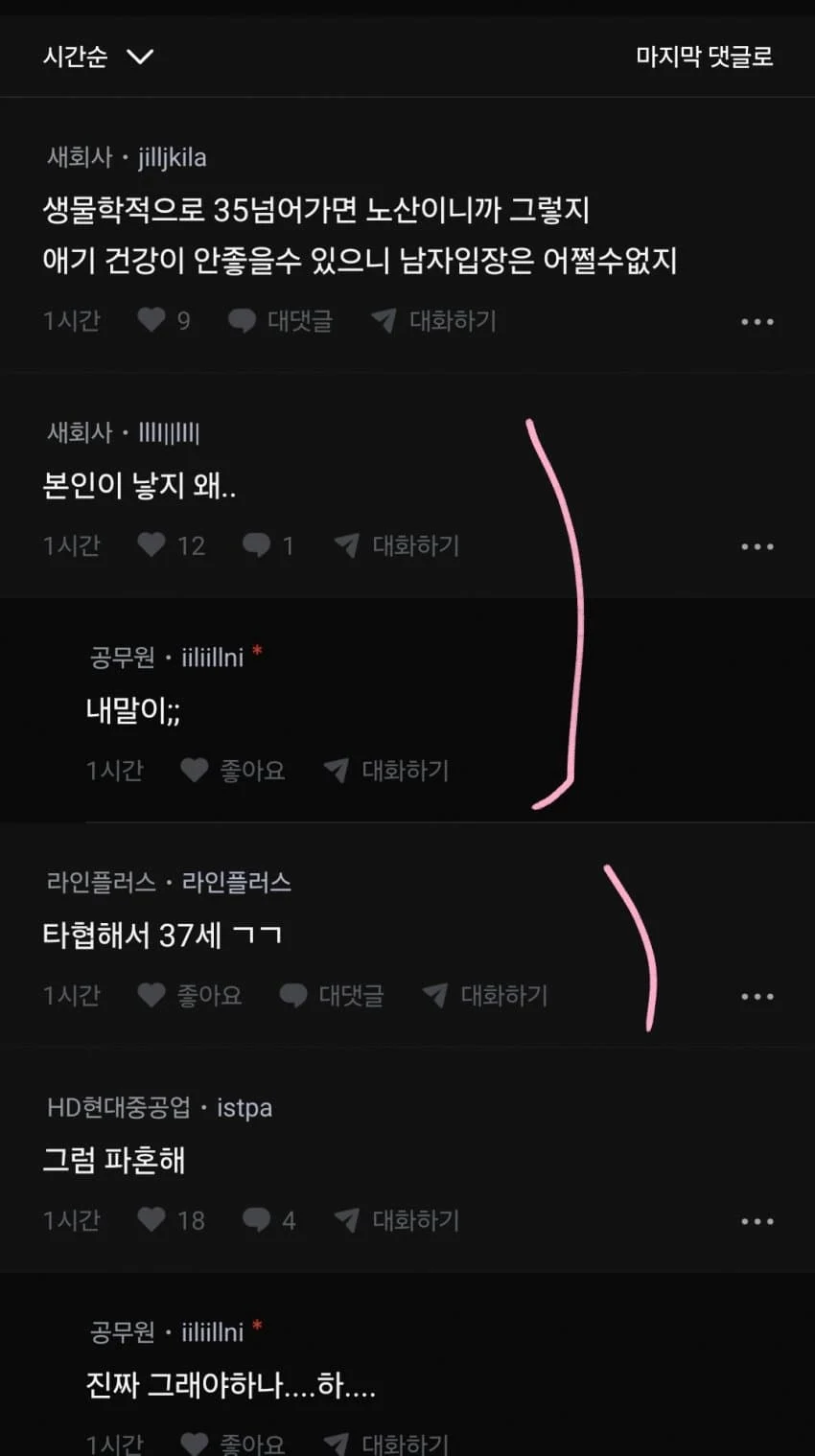Open more options for 라인플러스's comment
Screen dimensions: 815x1456
[758, 996]
